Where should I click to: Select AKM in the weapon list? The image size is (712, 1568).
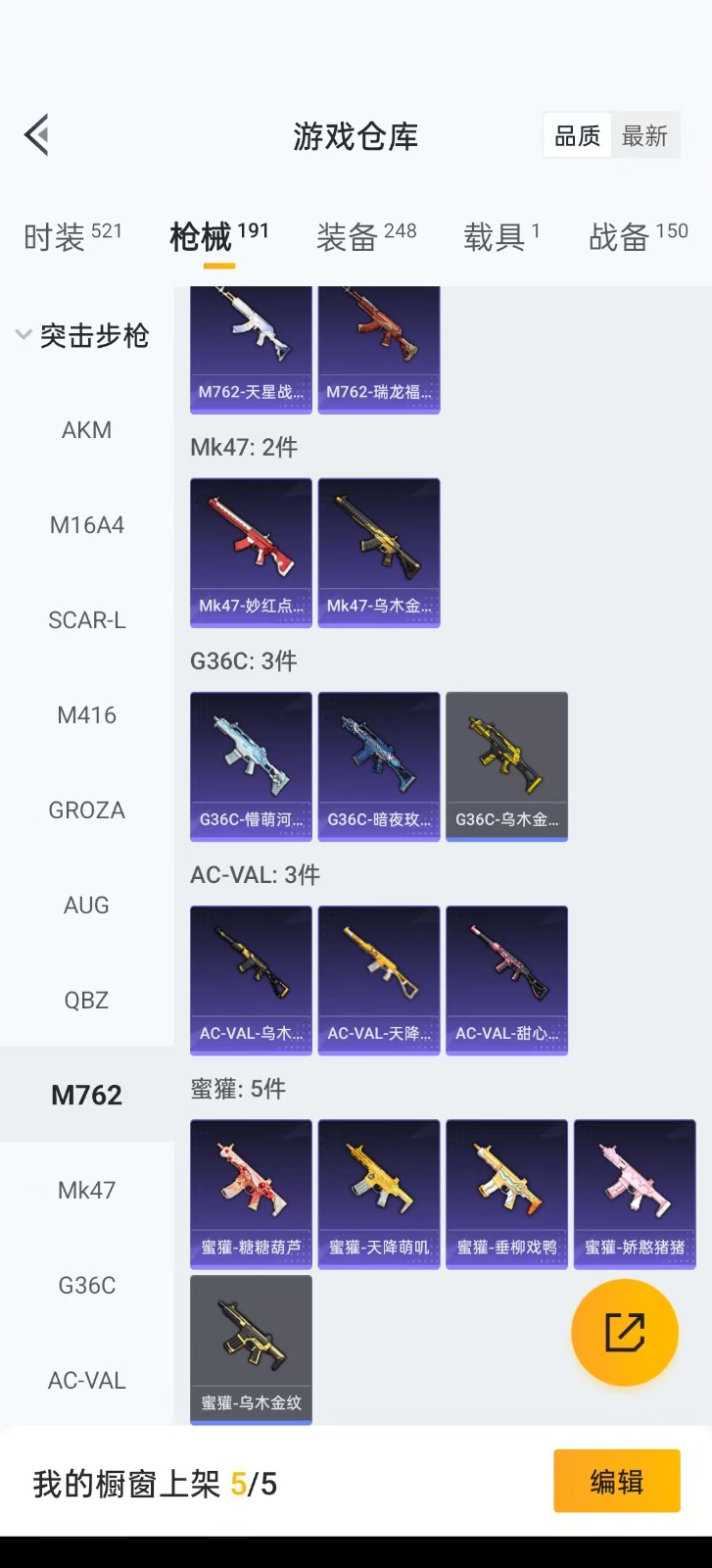click(x=86, y=430)
